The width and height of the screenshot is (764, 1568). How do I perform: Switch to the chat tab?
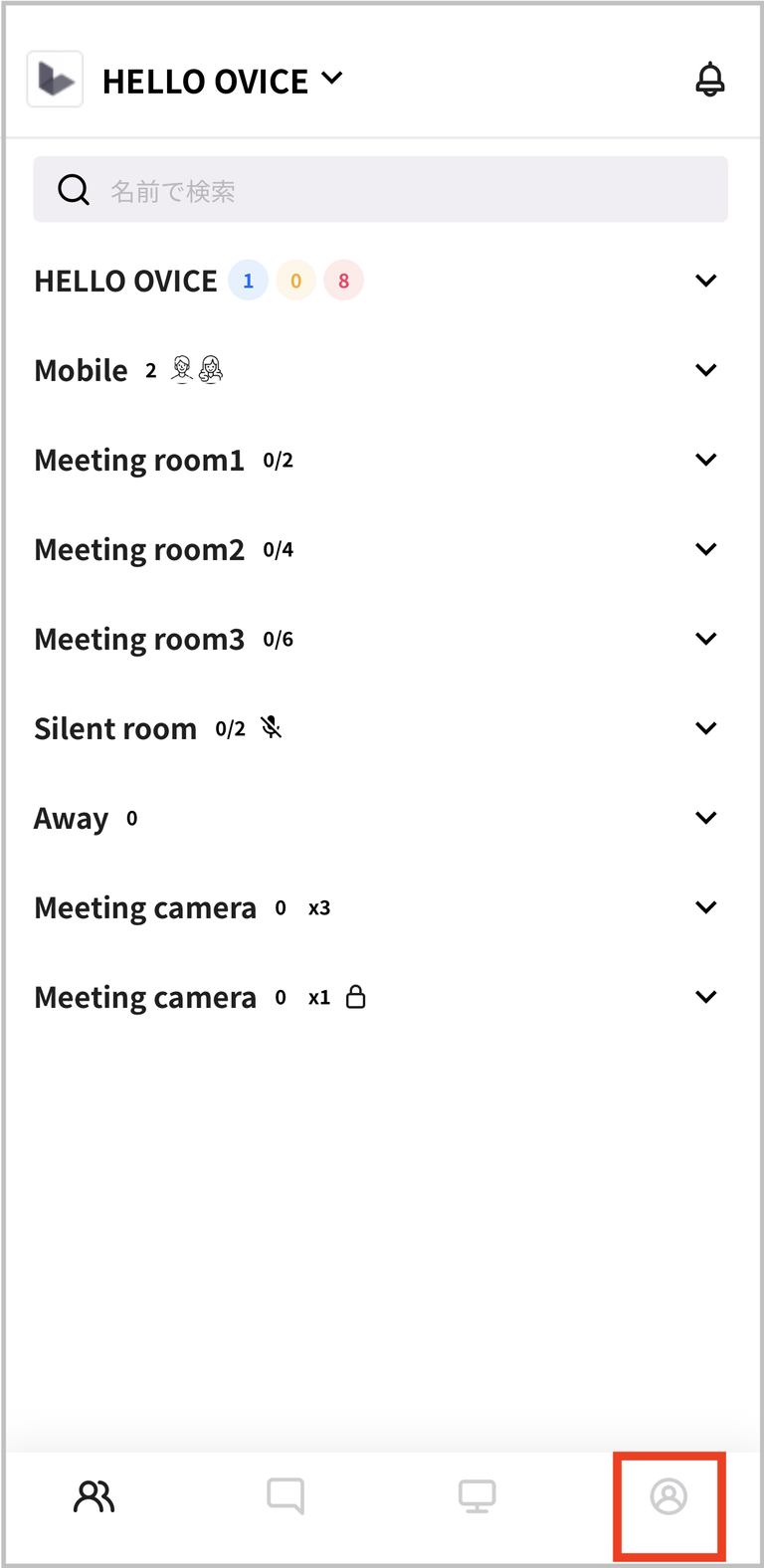pyautogui.click(x=286, y=1496)
